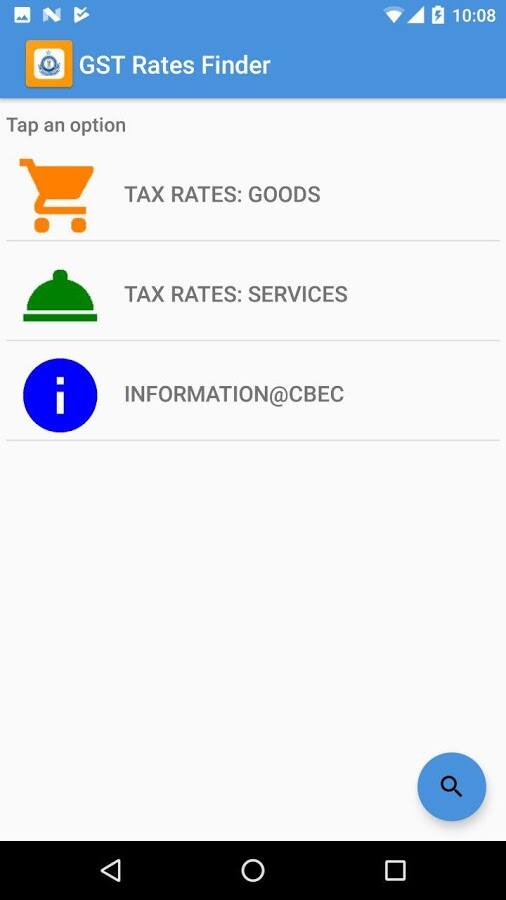The image size is (506, 900).
Task: Open TAX RATES: GOODS
Action: click(253, 195)
